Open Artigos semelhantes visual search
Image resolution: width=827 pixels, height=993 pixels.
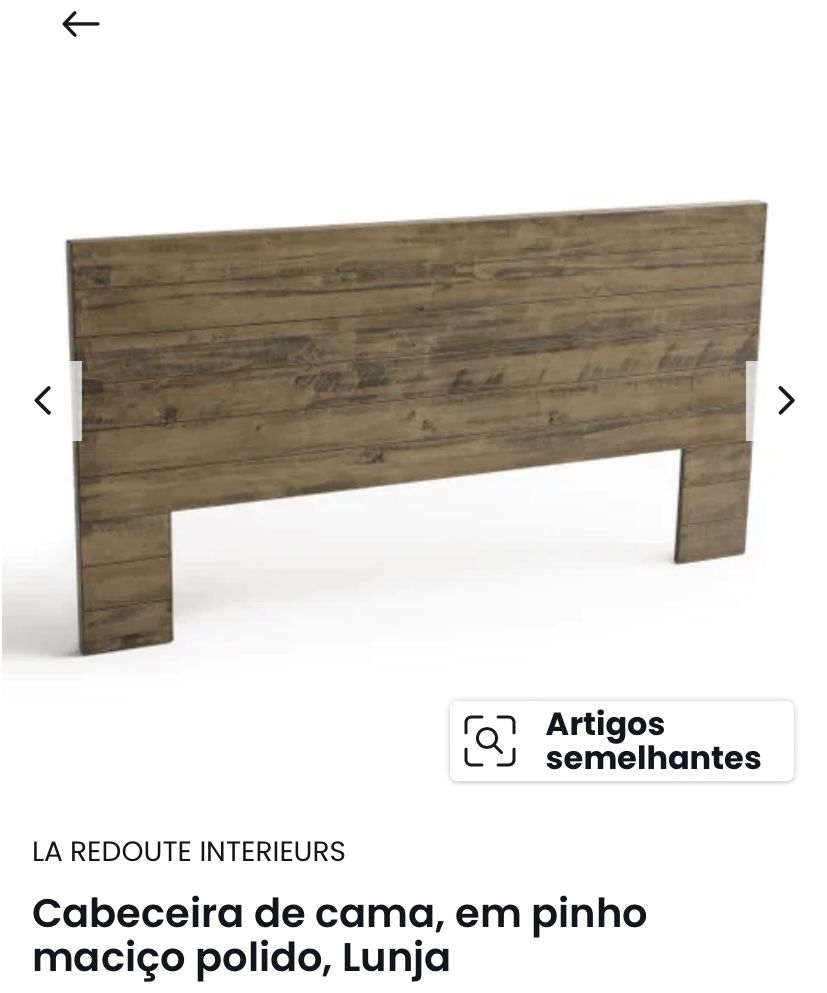pos(621,741)
